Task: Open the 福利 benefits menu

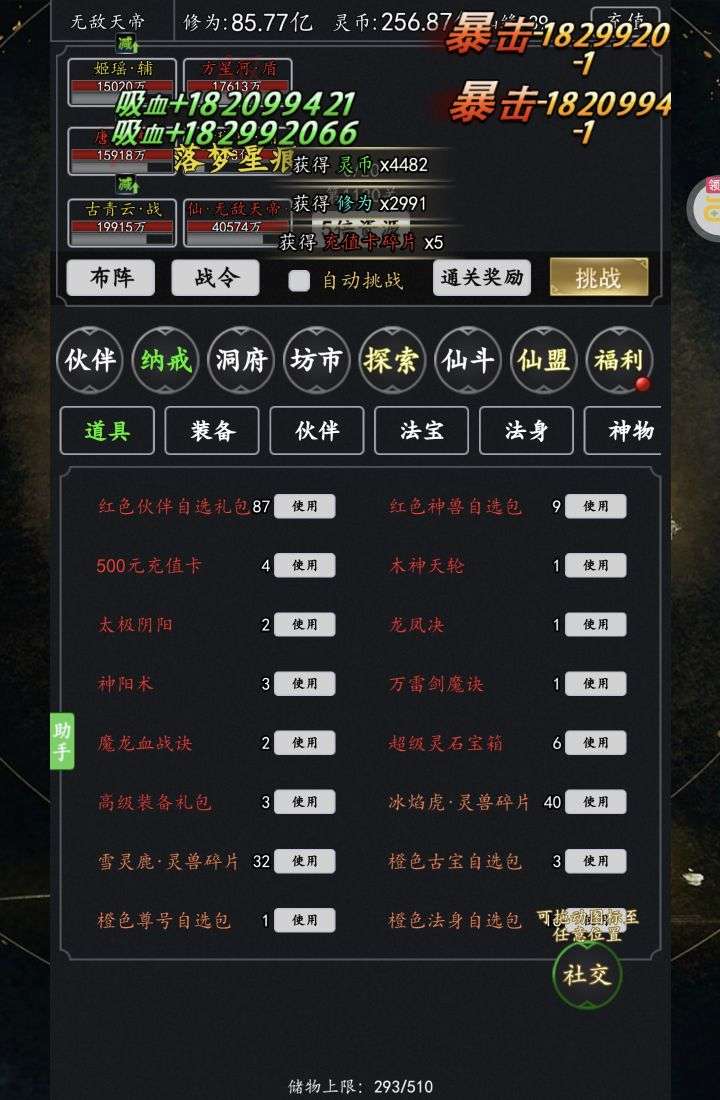Action: pos(619,360)
